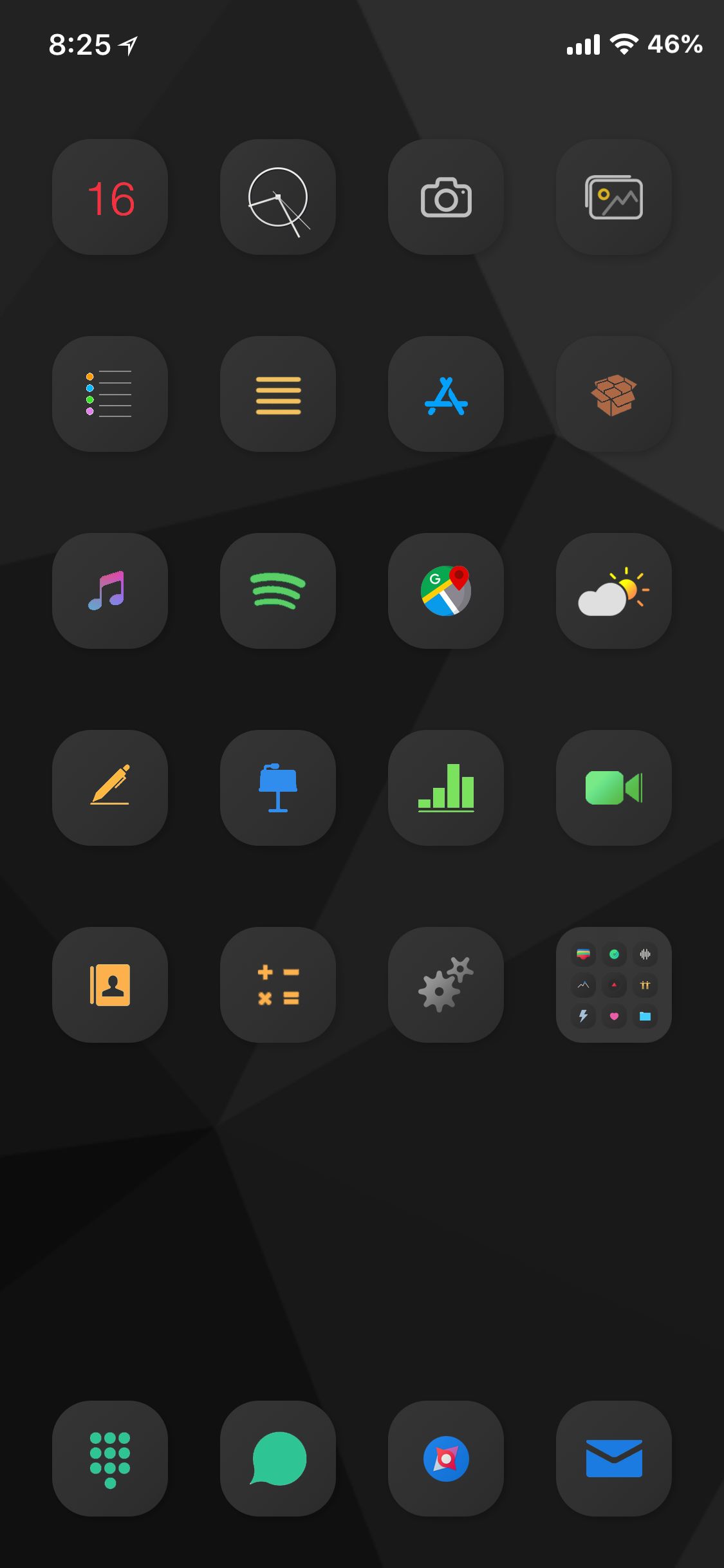The width and height of the screenshot is (724, 1568).
Task: Open the Cydia package manager
Action: point(614,394)
